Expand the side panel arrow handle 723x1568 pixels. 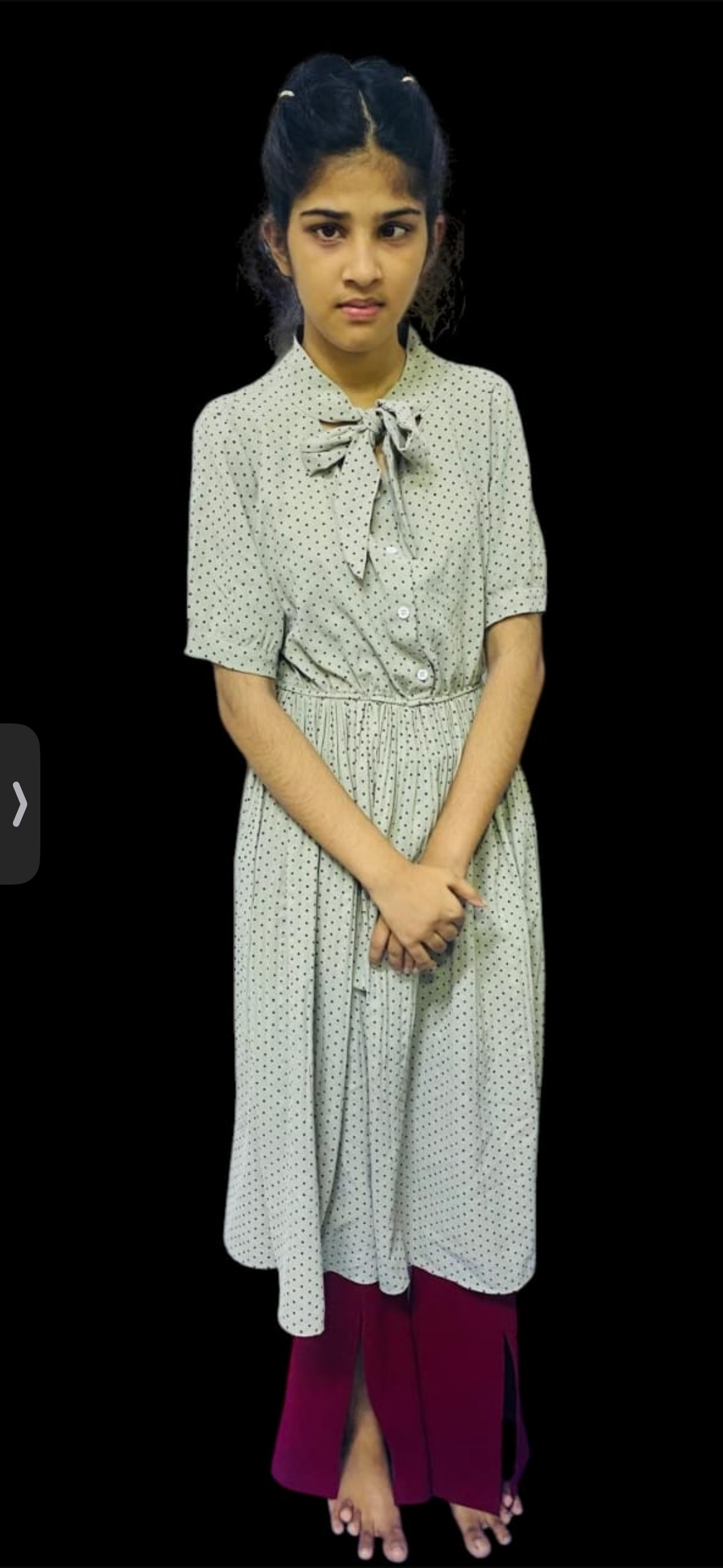[x=20, y=804]
